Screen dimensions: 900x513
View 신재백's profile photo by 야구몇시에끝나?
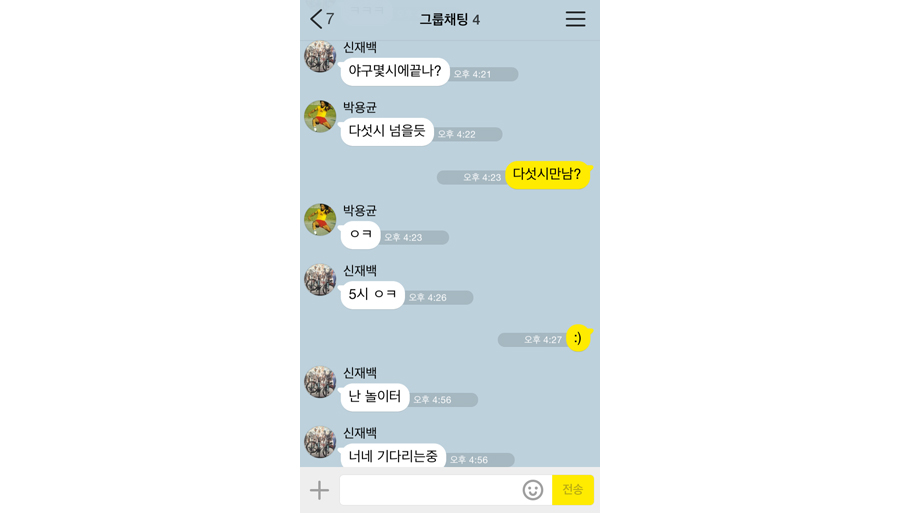320,57
